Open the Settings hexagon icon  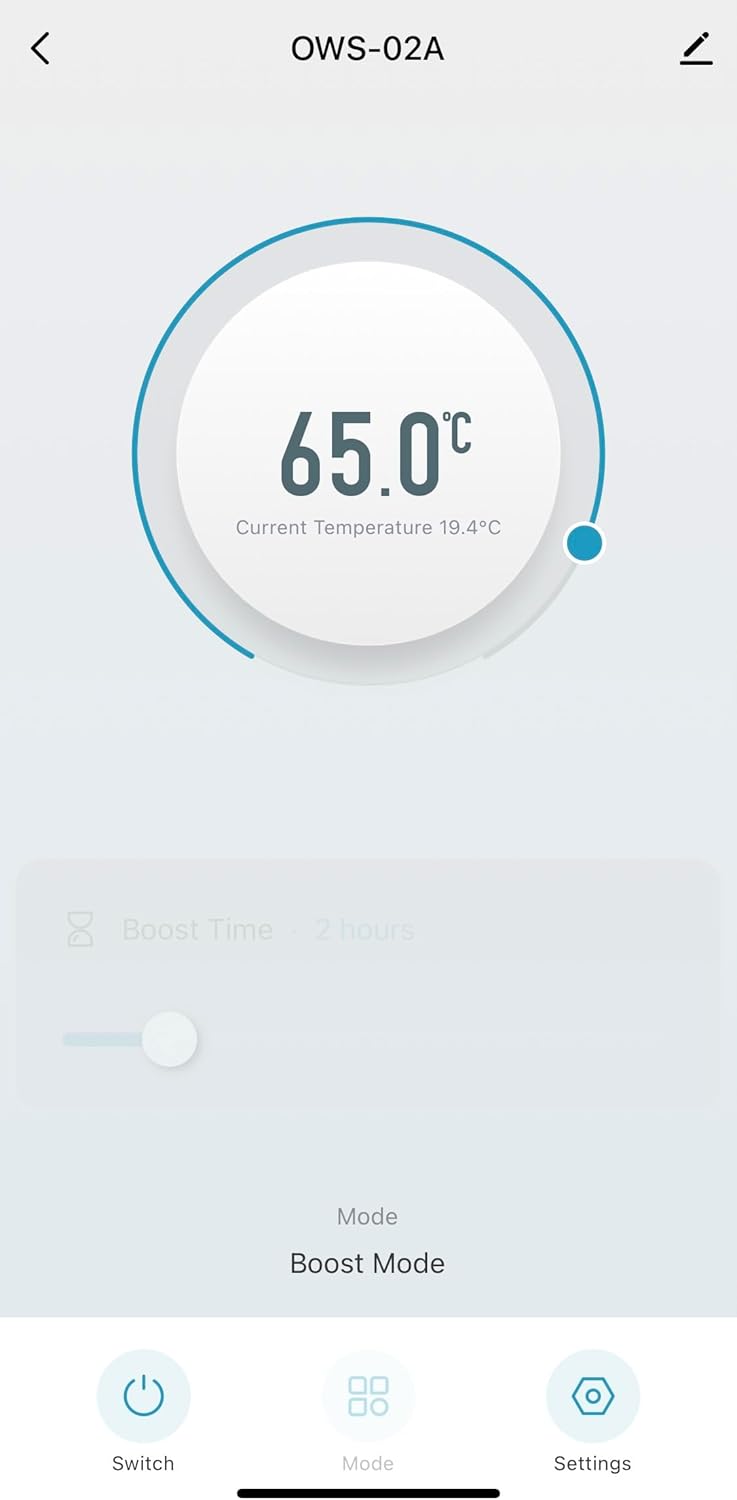[593, 1394]
